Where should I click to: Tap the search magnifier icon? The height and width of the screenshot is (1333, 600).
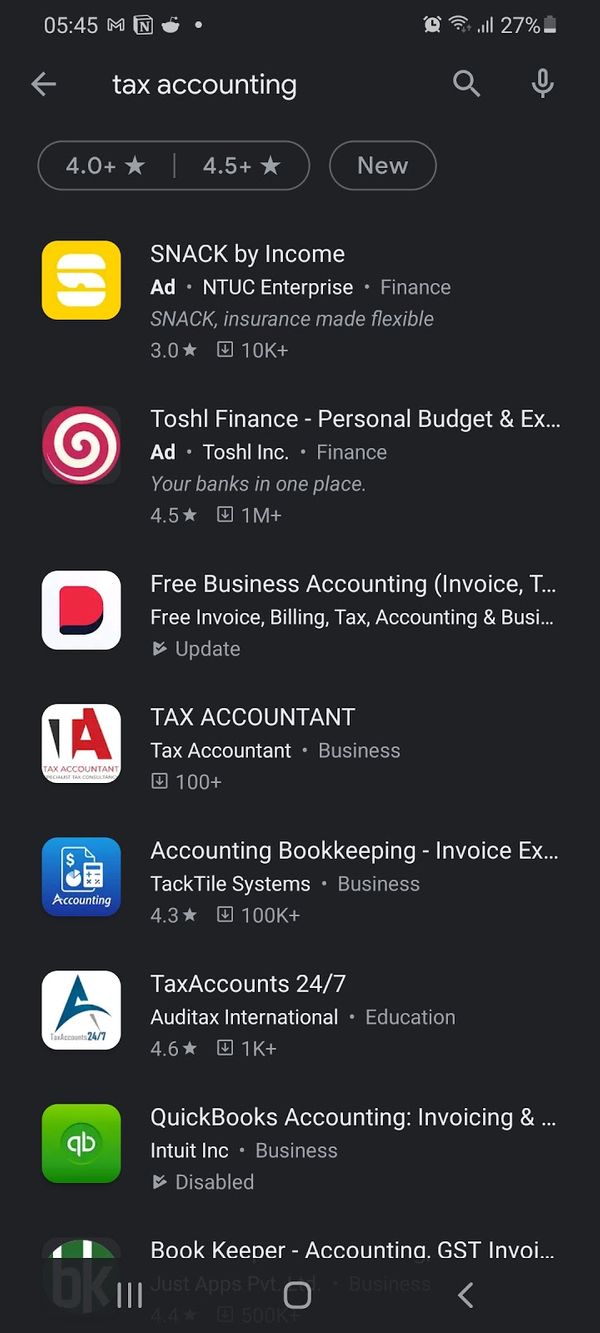[466, 85]
